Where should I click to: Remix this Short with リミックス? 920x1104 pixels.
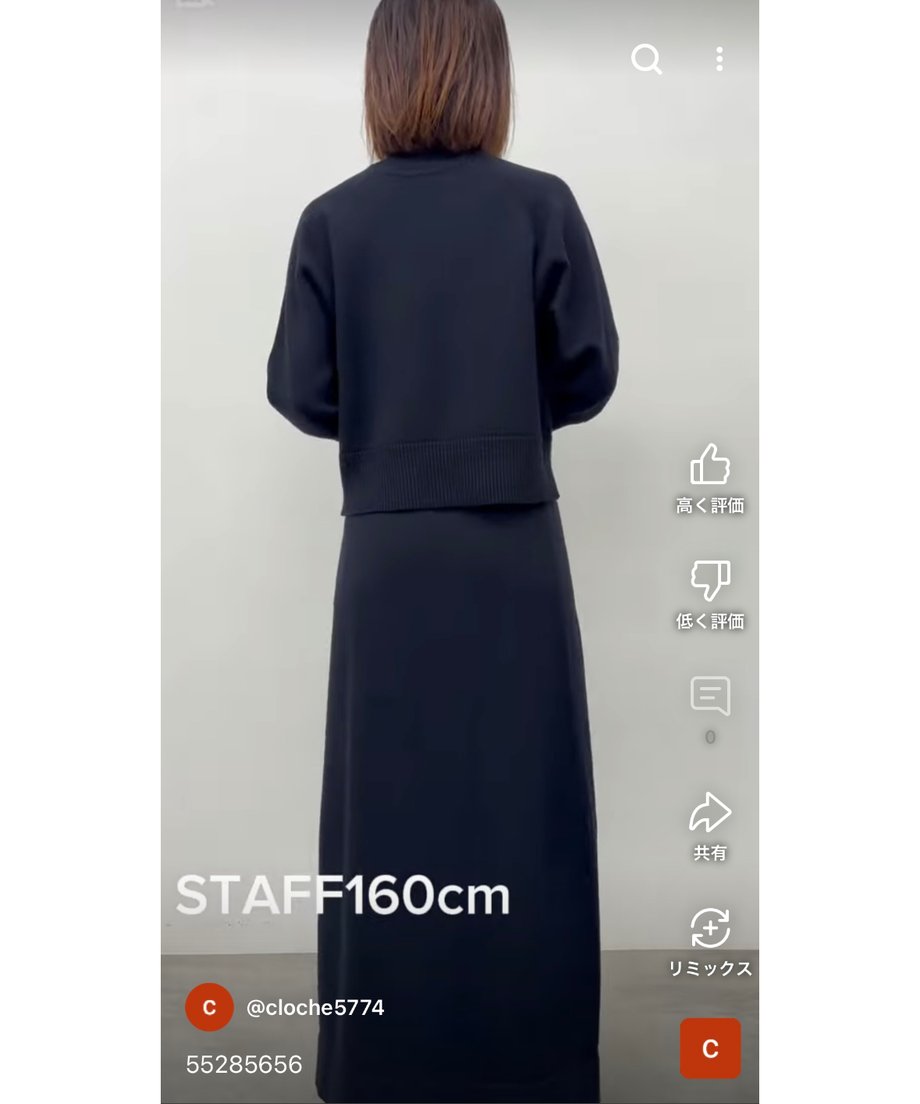point(710,929)
